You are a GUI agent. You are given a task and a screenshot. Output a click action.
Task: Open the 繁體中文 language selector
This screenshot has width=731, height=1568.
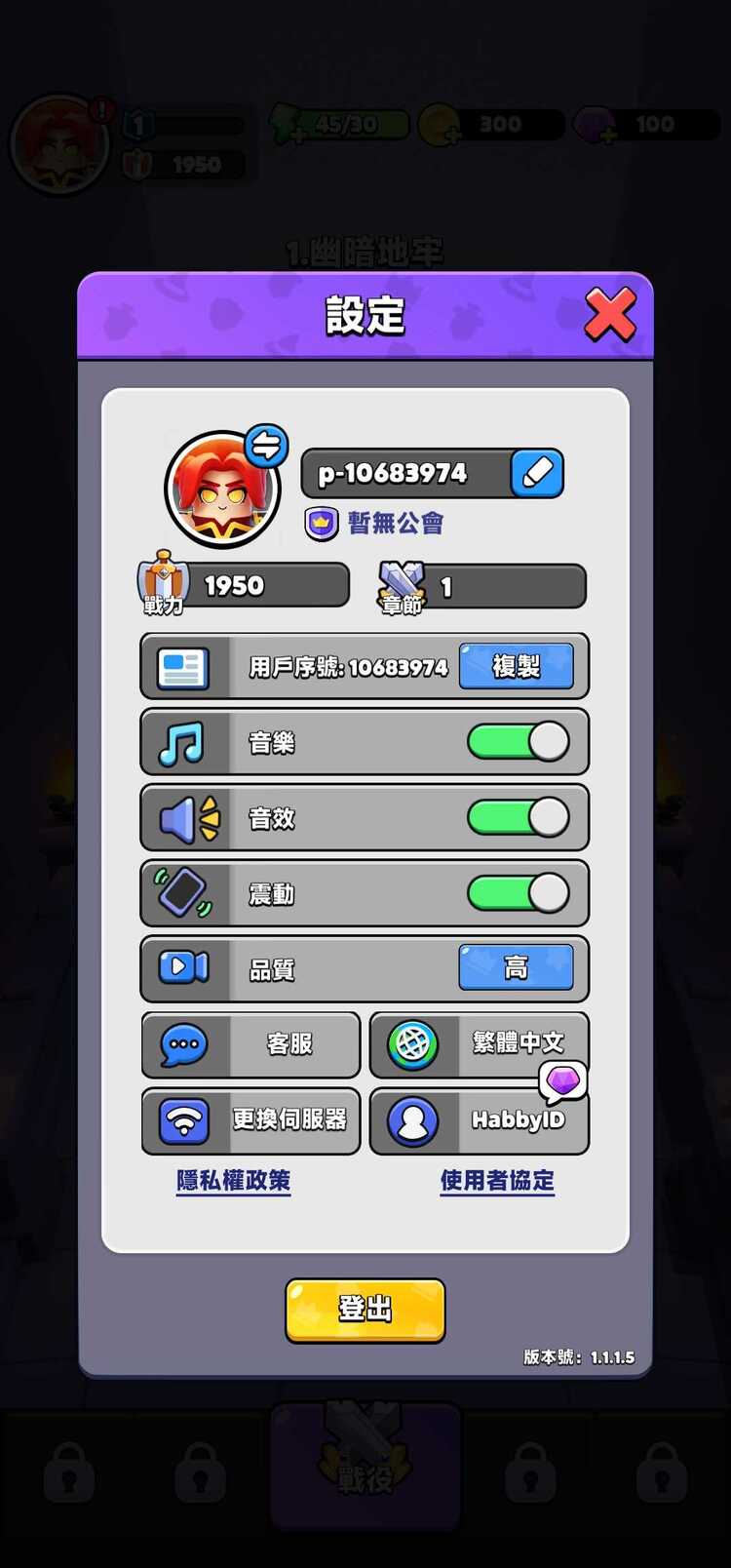point(480,1044)
